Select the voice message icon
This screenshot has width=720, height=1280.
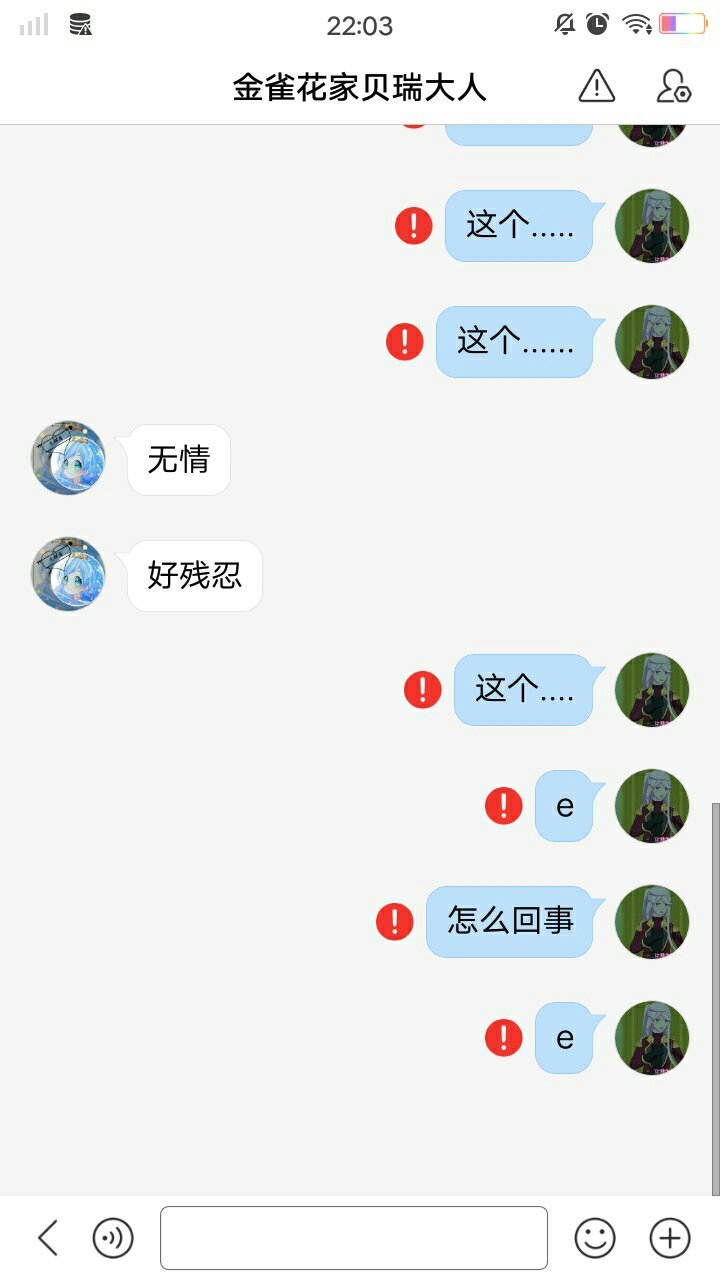[113, 1238]
